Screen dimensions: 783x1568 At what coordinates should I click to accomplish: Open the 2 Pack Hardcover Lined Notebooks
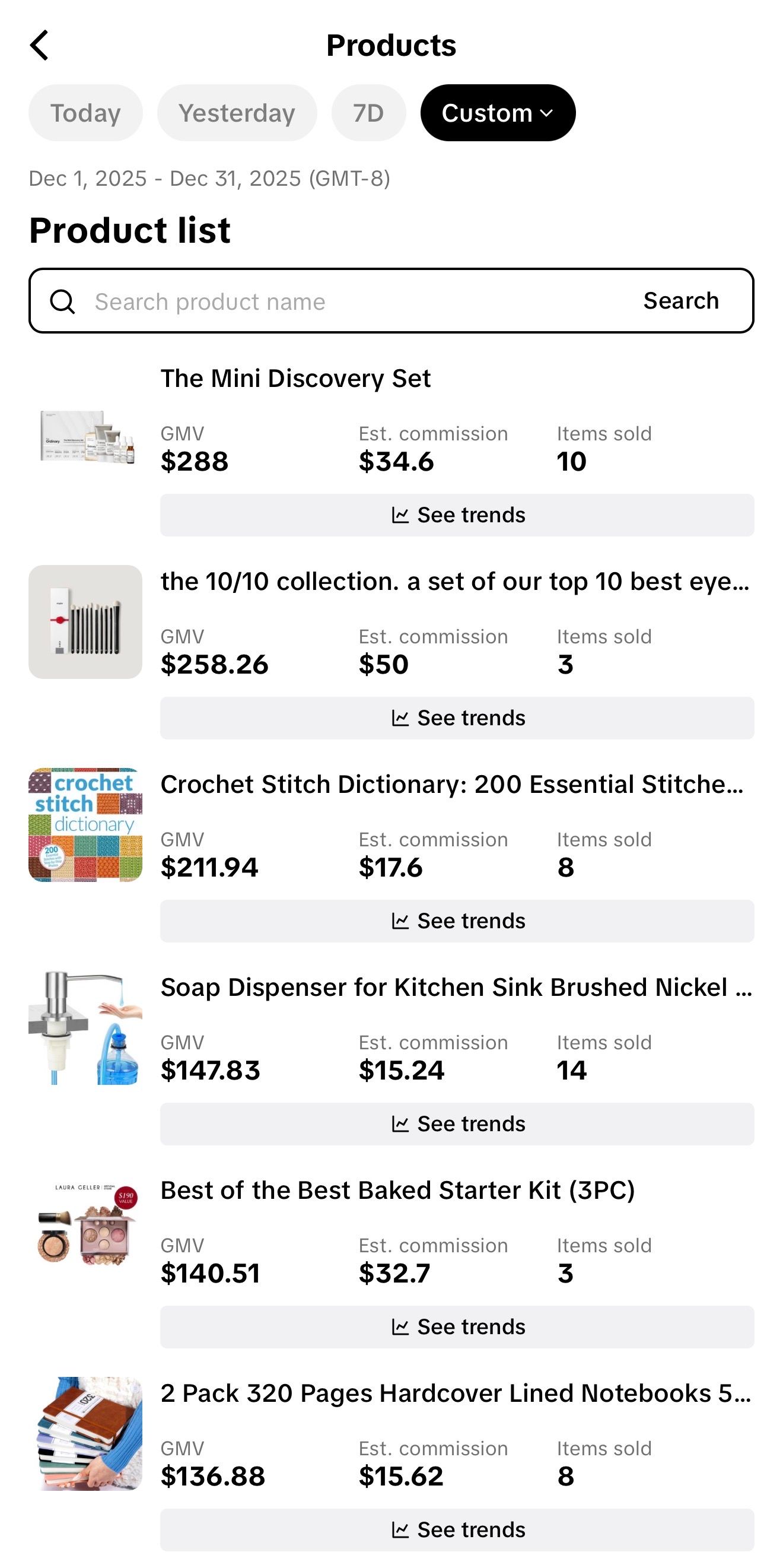point(455,1394)
